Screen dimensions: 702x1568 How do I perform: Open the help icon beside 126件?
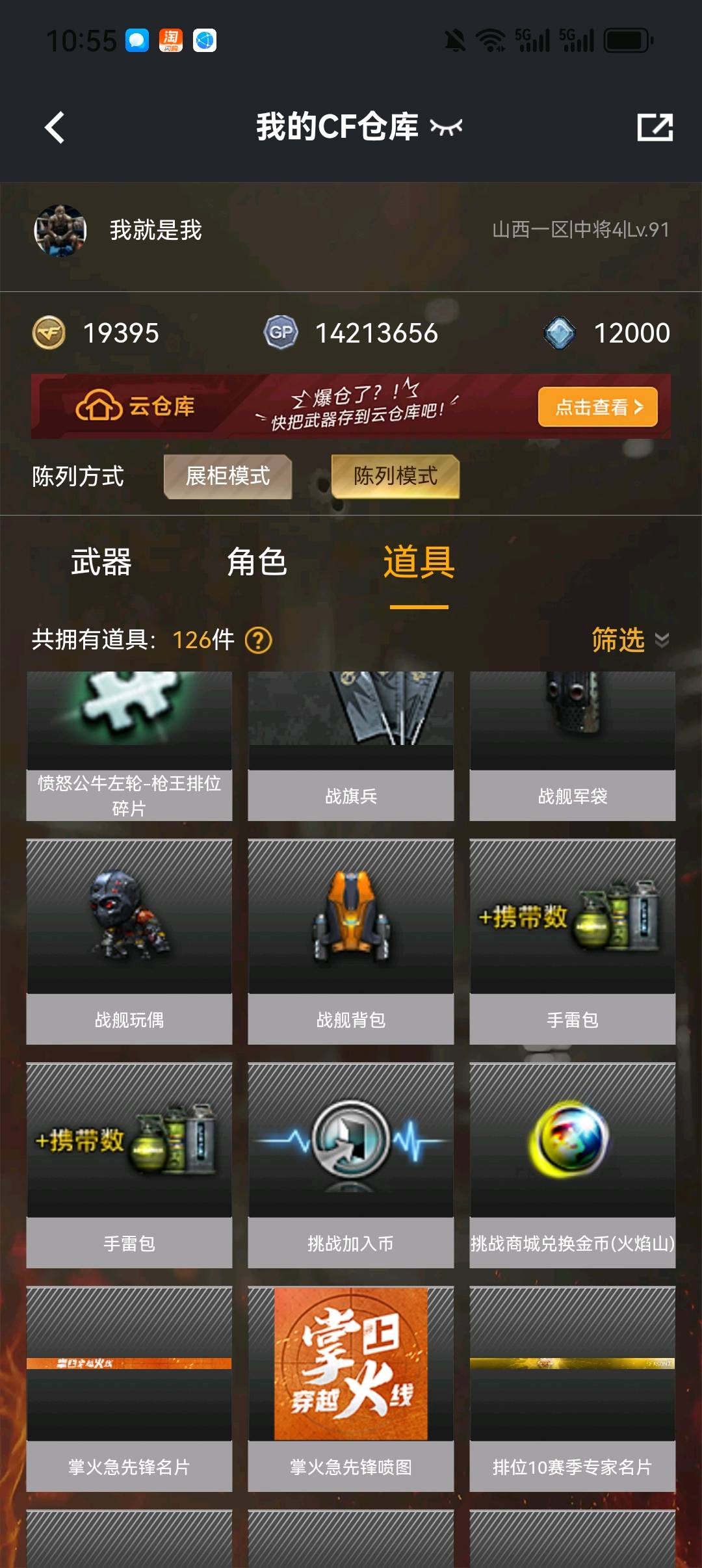point(258,640)
